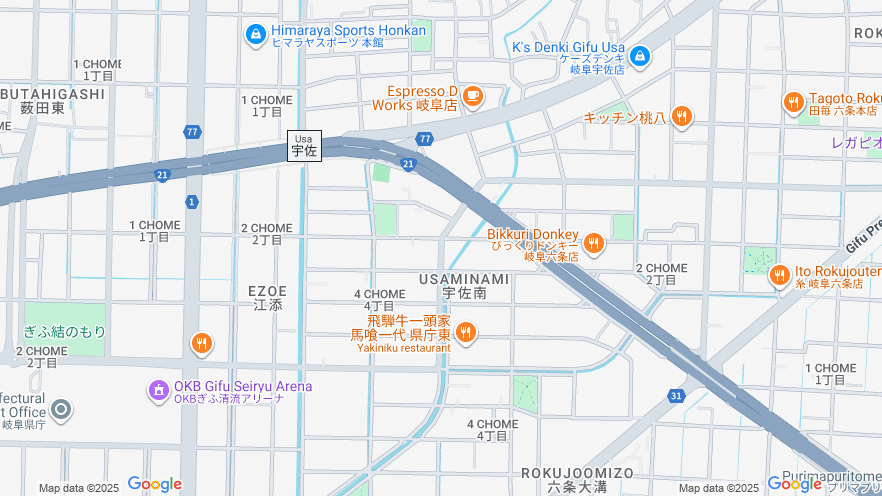Tap OKB Gifu Seiryu Arena marker

click(x=158, y=391)
